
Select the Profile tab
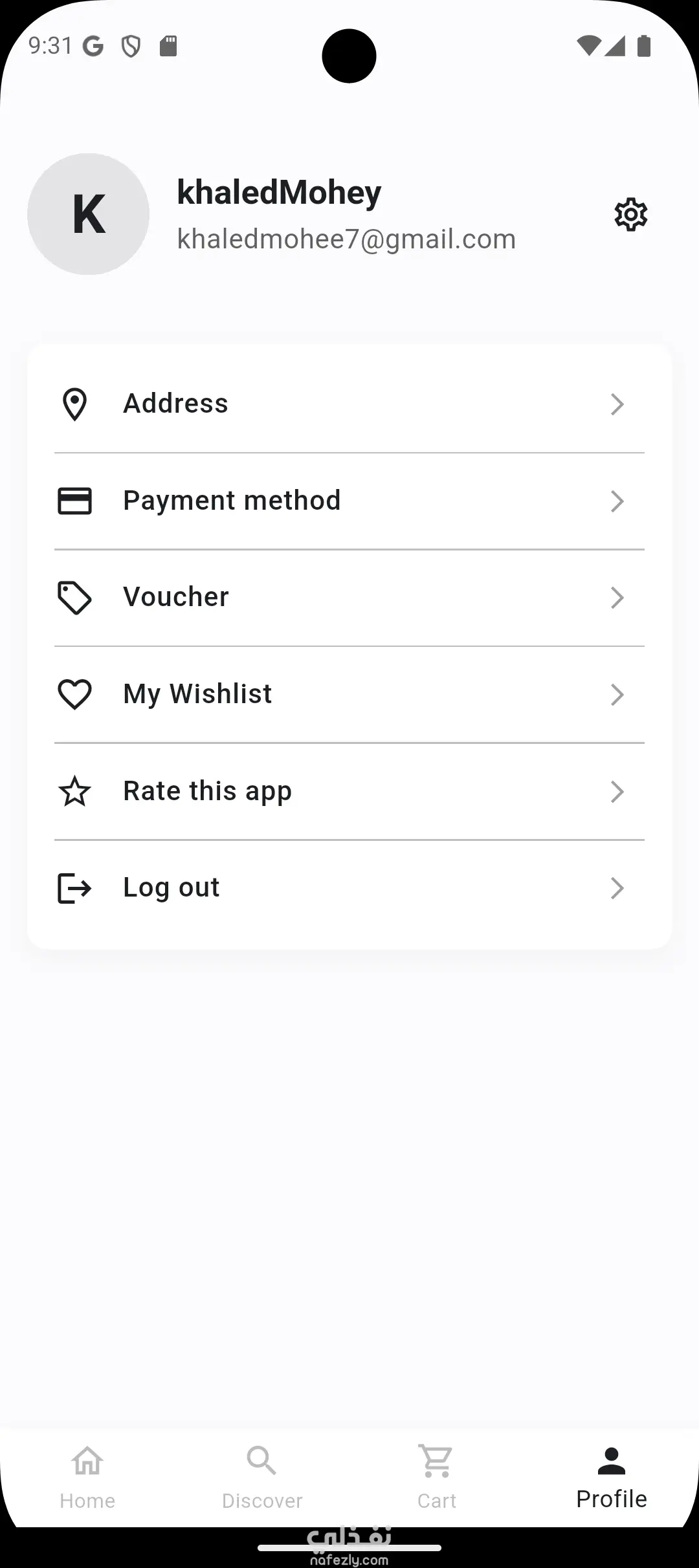612,1476
